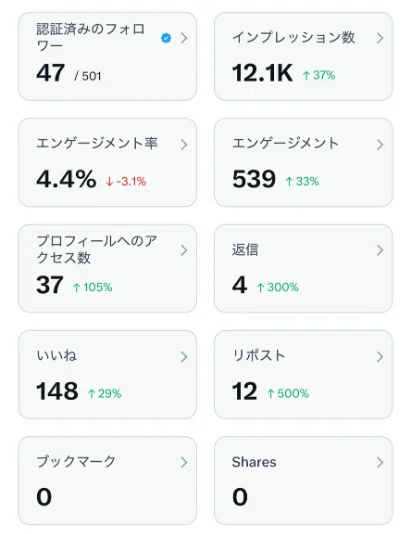The image size is (408, 534).
Task: Open the いいね 148 card
Action: pos(107,375)
